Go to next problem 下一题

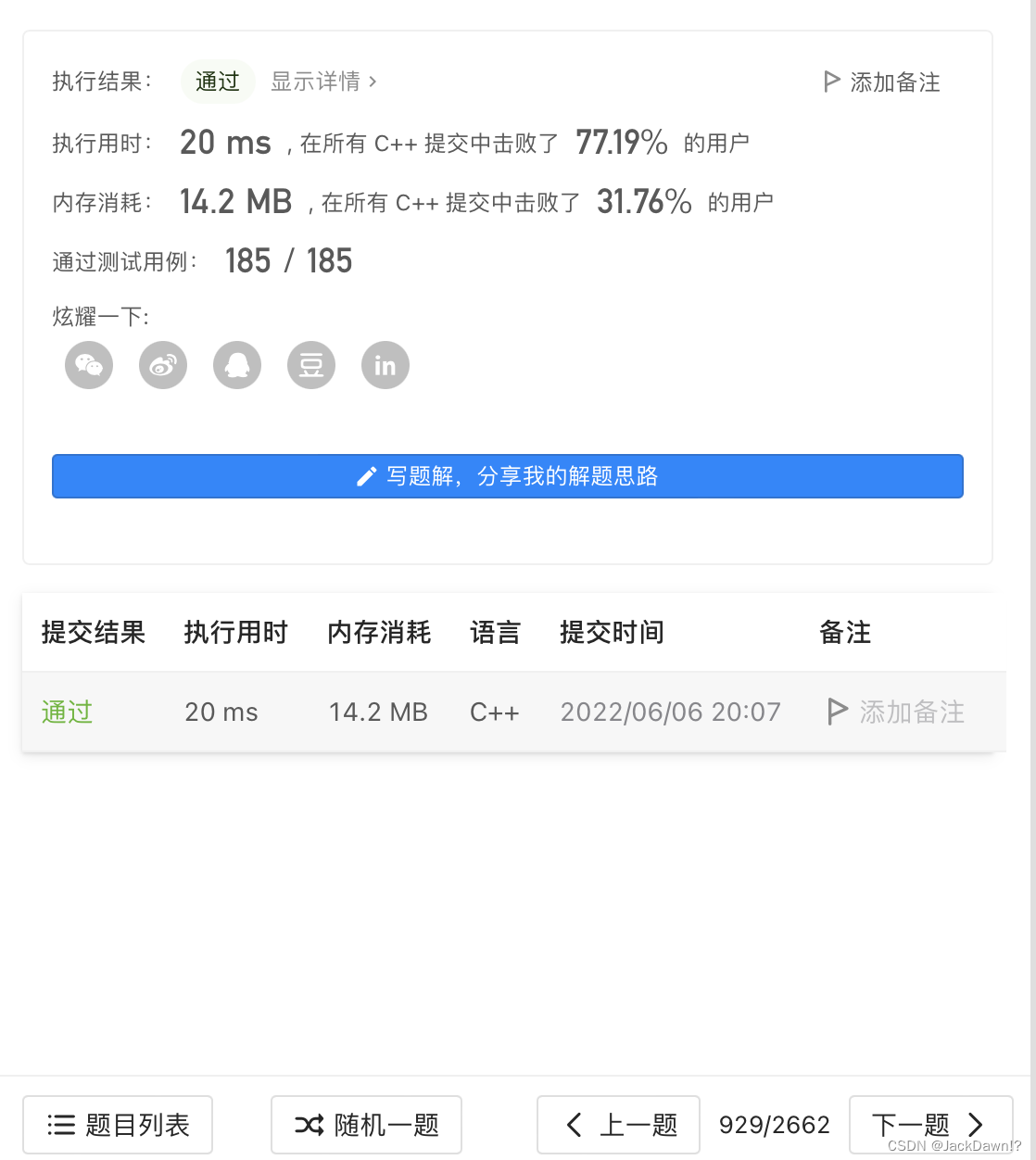click(929, 1125)
